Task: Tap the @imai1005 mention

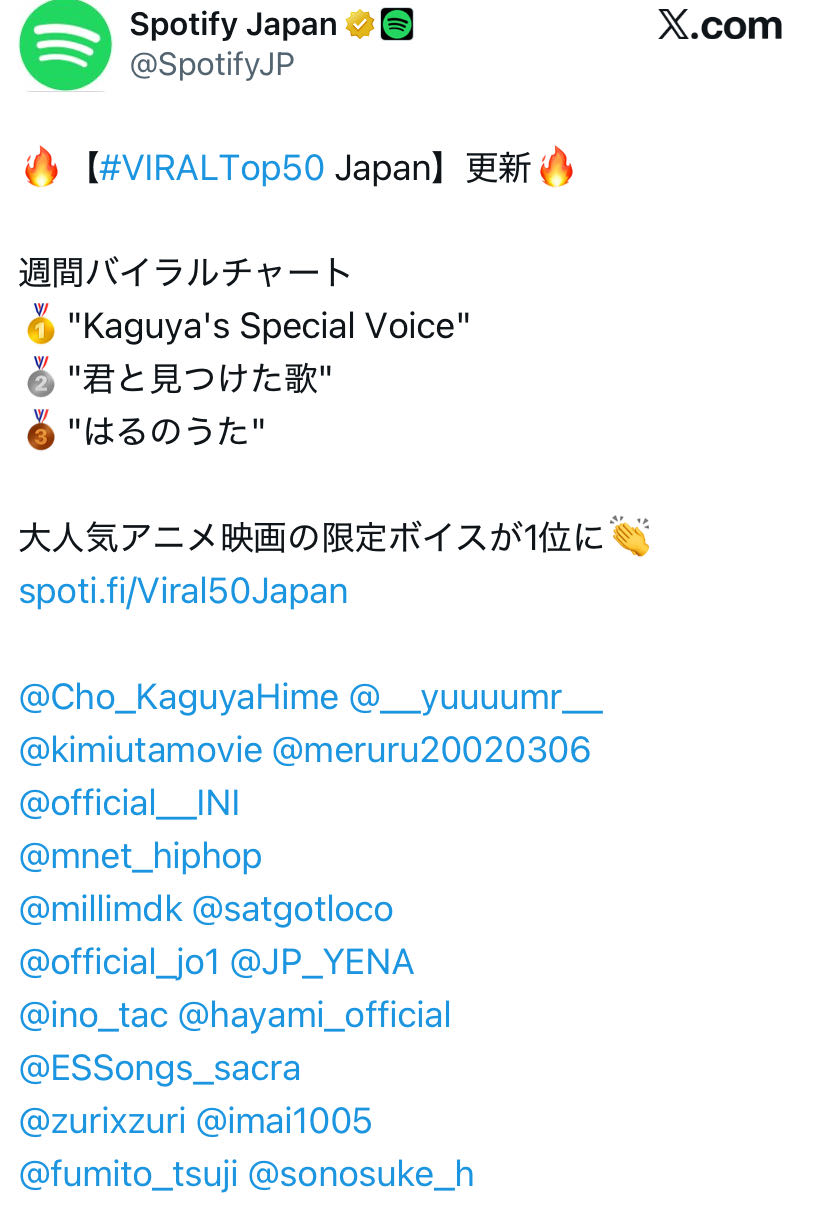Action: [284, 1121]
